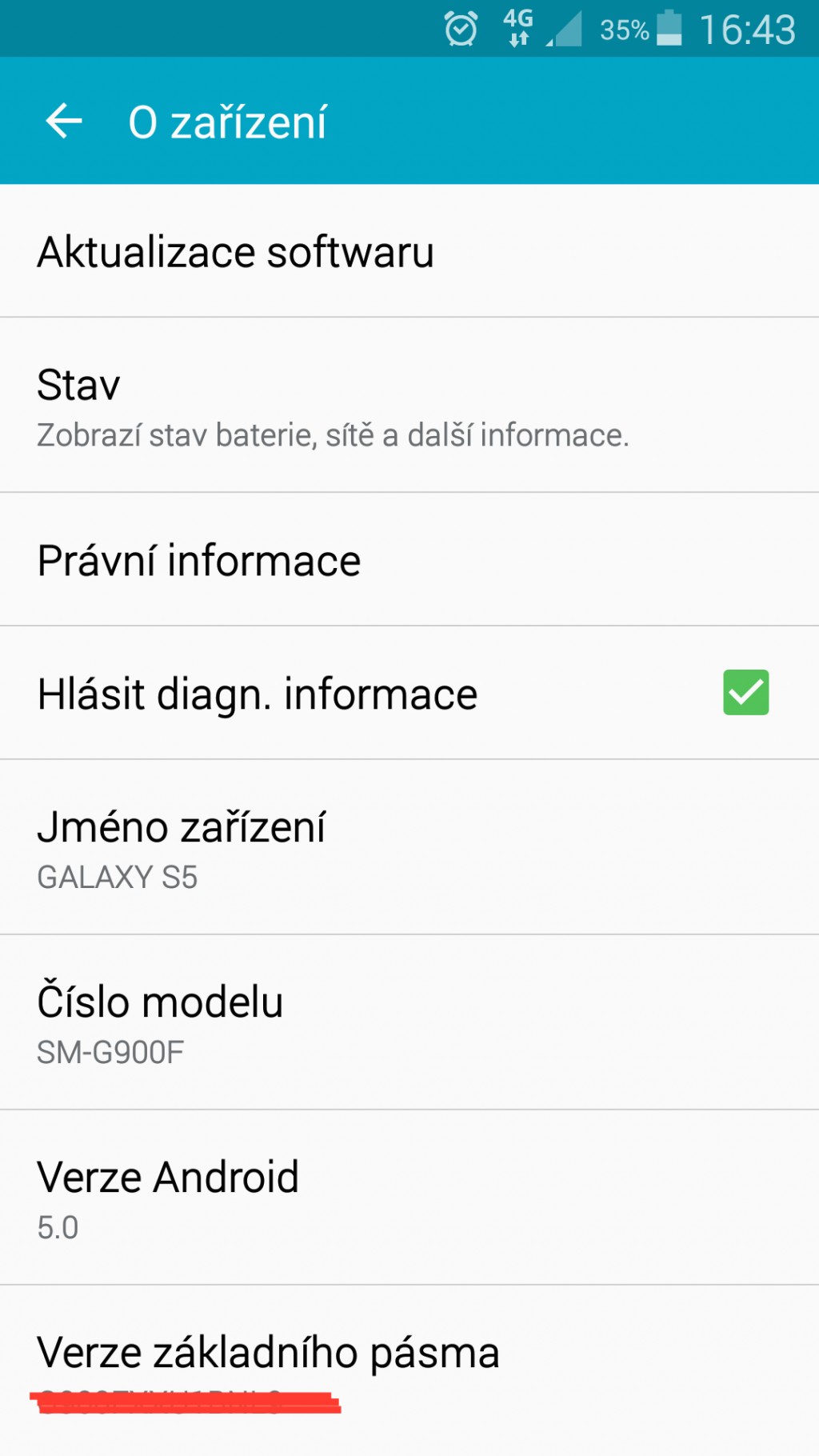Tap the Verze základního pásma row
The height and width of the screenshot is (1456, 819).
coord(409,1371)
